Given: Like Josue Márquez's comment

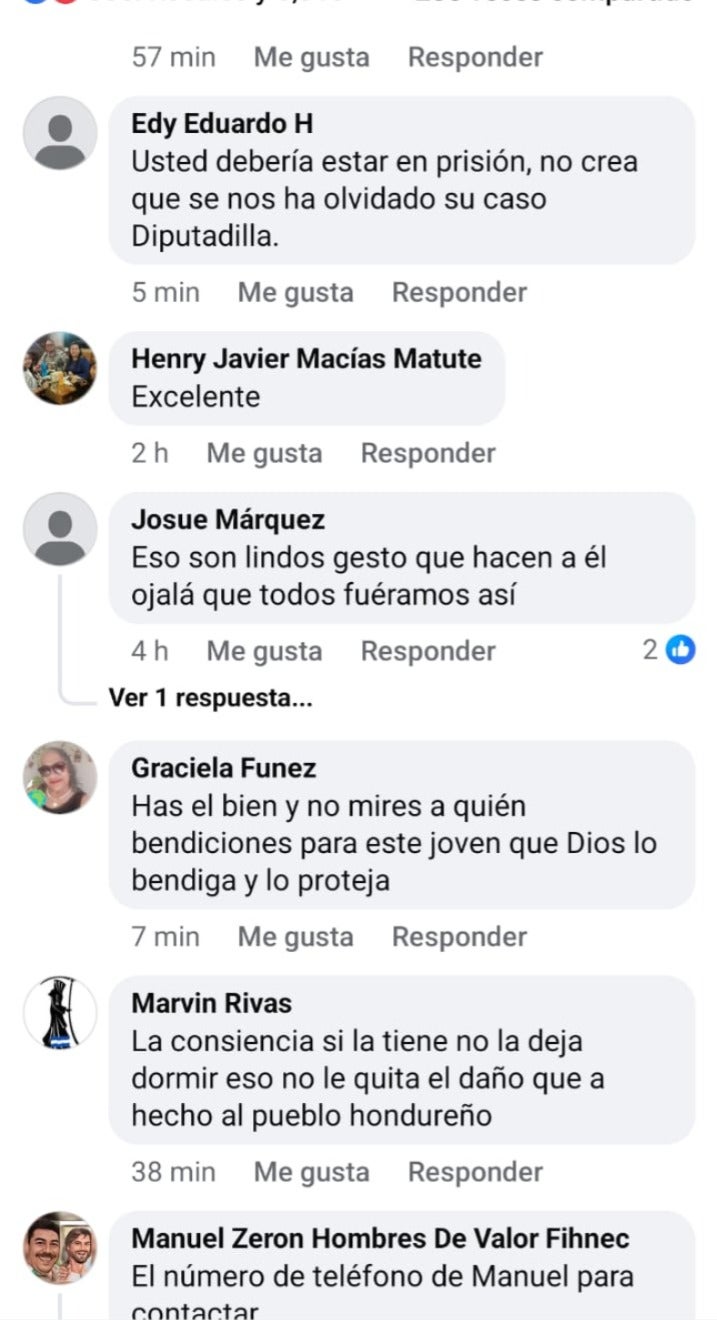Looking at the screenshot, I should click(264, 652).
